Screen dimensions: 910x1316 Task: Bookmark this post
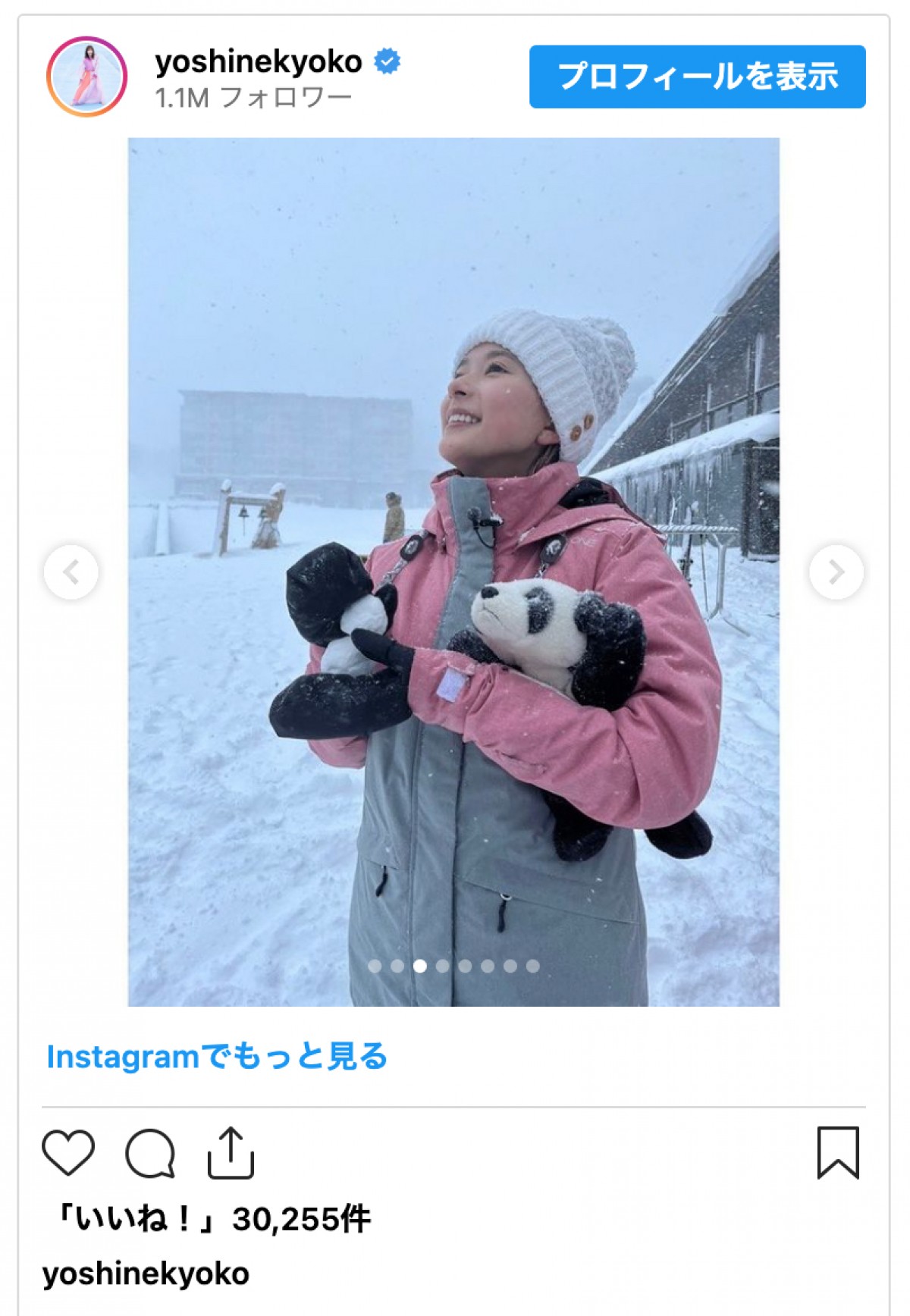coord(837,1153)
